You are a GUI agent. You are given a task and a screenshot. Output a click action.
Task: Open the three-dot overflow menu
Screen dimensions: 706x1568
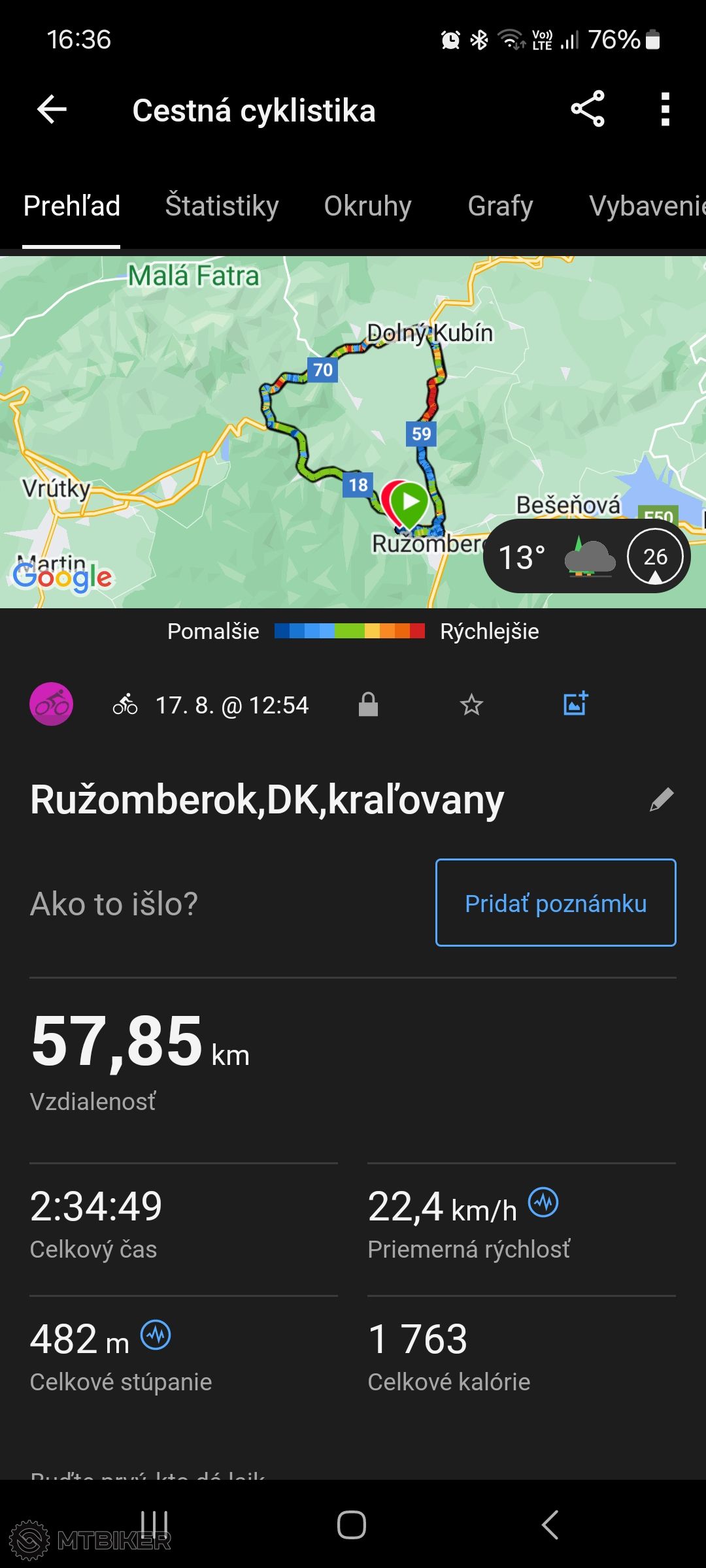[665, 109]
